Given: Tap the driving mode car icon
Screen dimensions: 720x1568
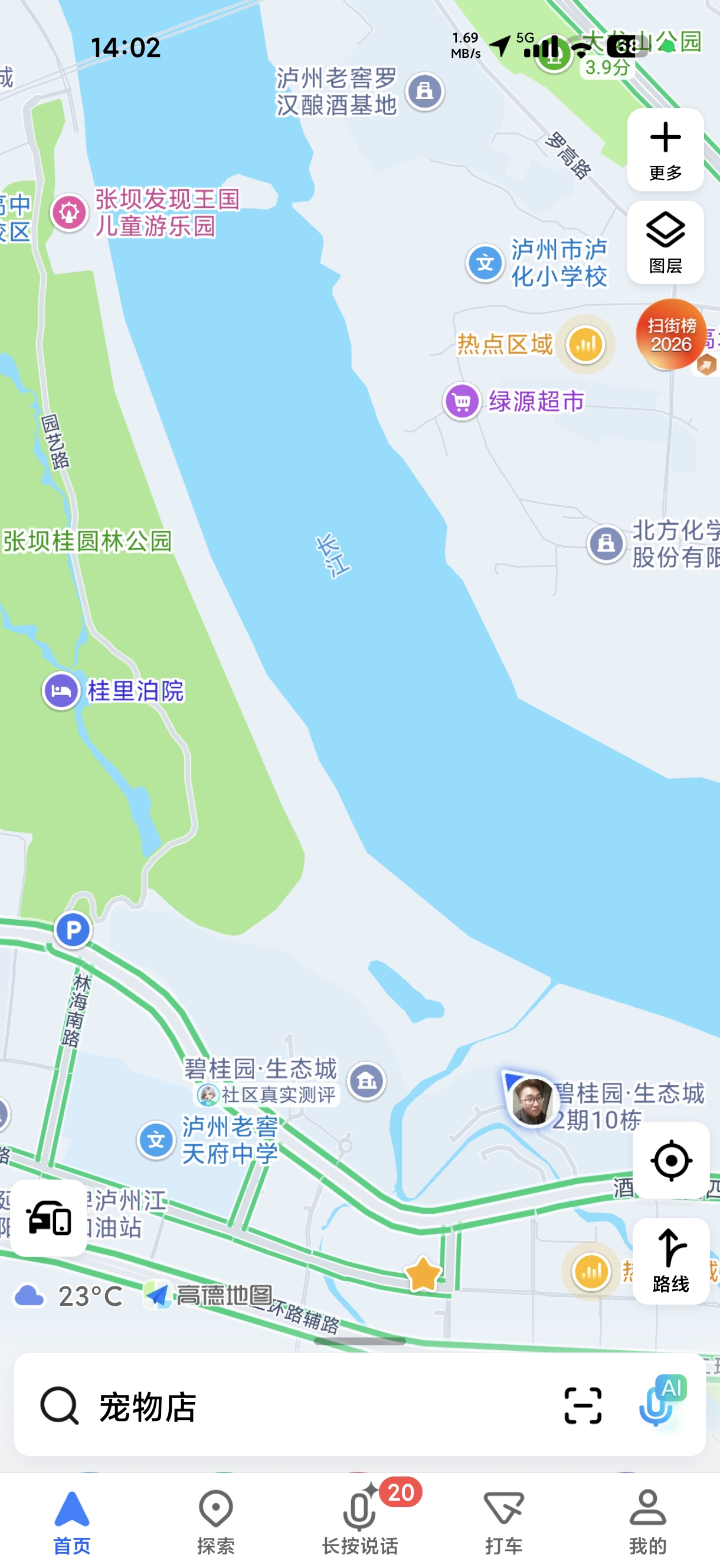Looking at the screenshot, I should pos(49,1217).
